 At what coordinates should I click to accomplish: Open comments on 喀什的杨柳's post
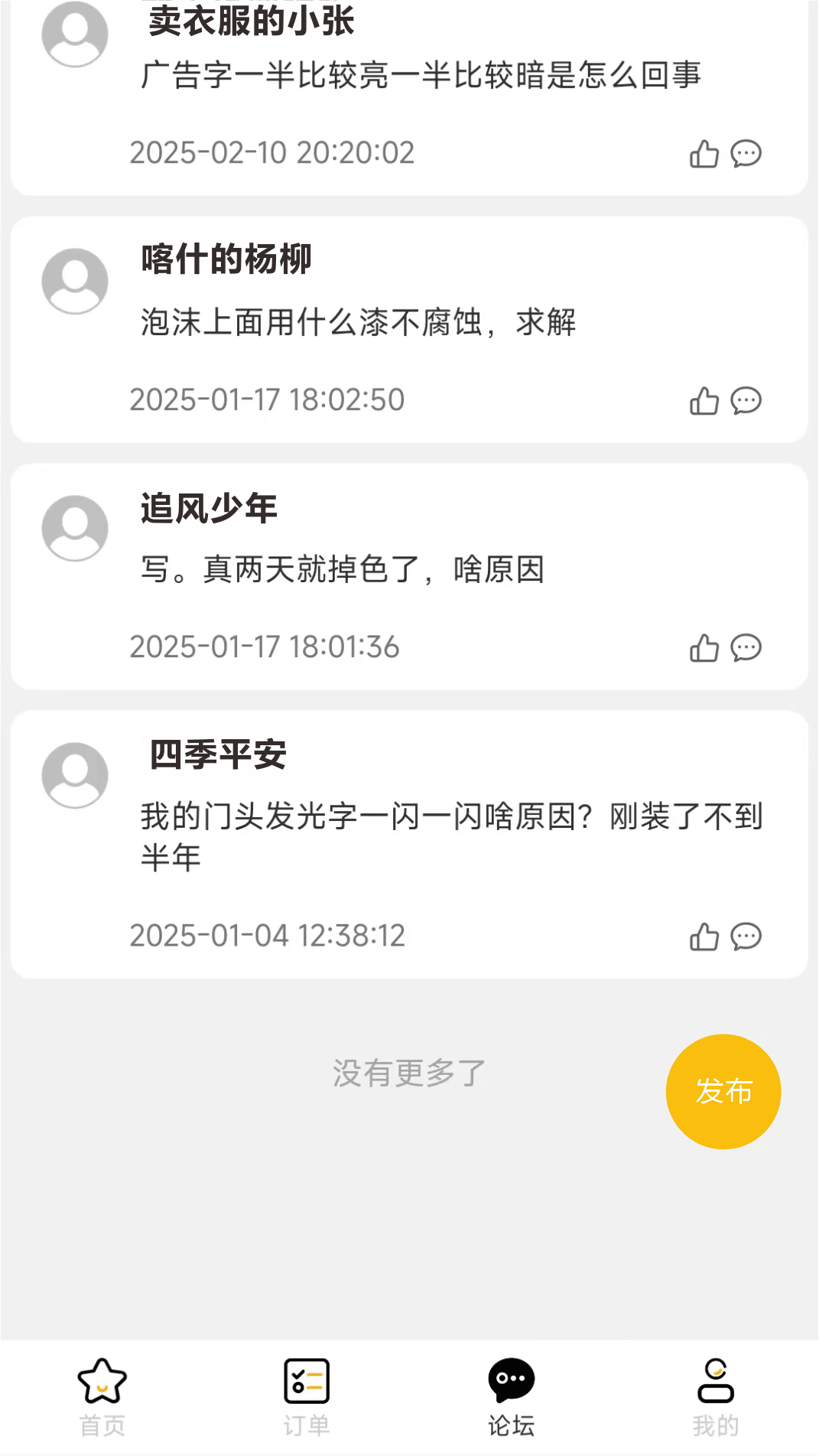[x=746, y=400]
